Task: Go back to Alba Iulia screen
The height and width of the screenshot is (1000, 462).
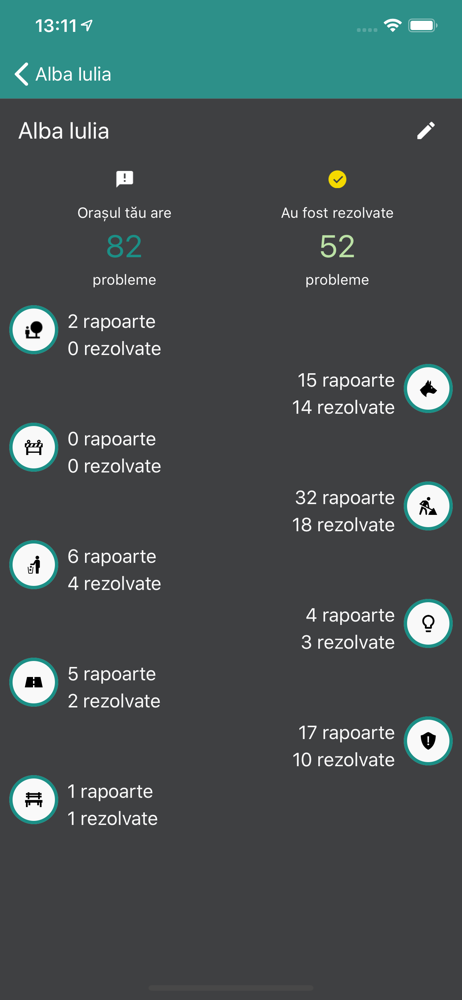Action: click(63, 74)
